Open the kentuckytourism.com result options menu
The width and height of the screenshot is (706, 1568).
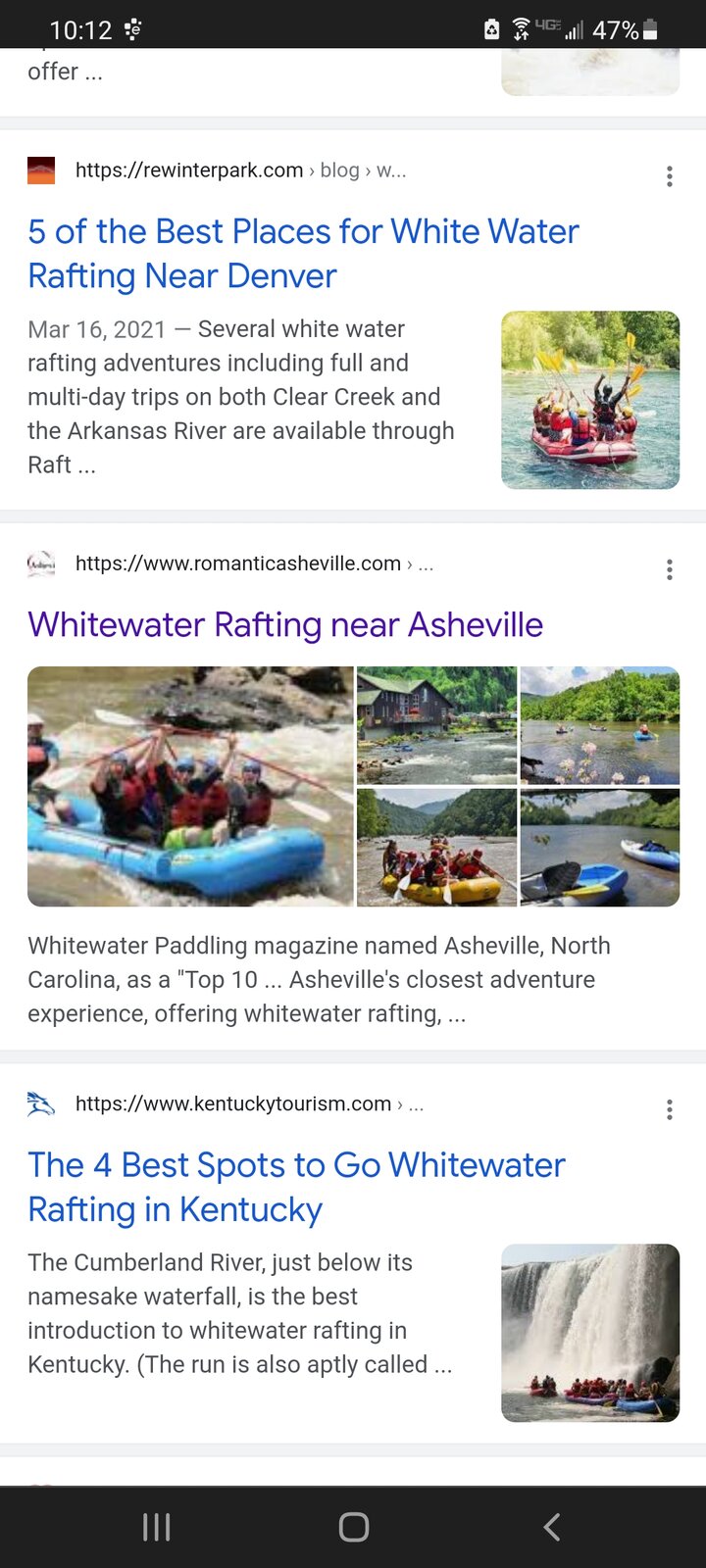coord(669,1109)
